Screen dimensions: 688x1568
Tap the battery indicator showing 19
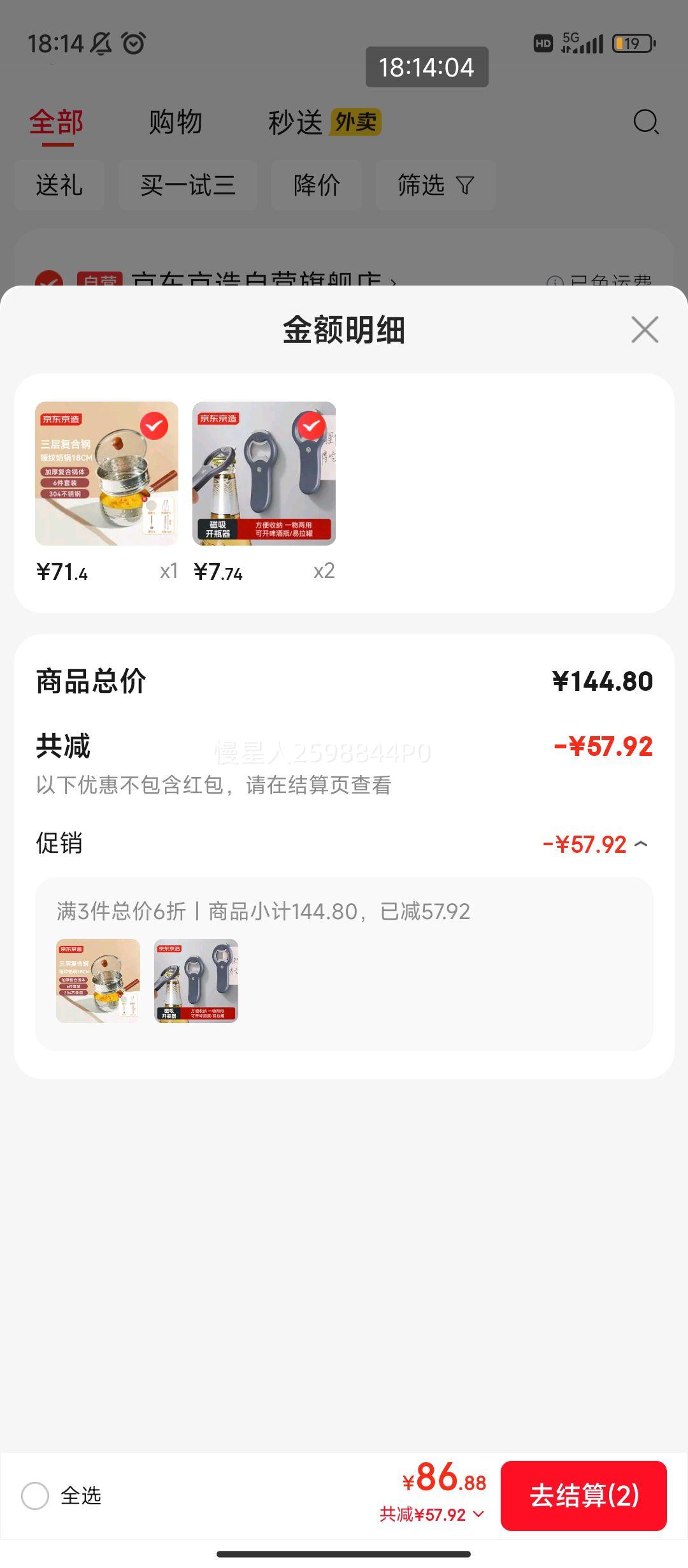pyautogui.click(x=631, y=43)
